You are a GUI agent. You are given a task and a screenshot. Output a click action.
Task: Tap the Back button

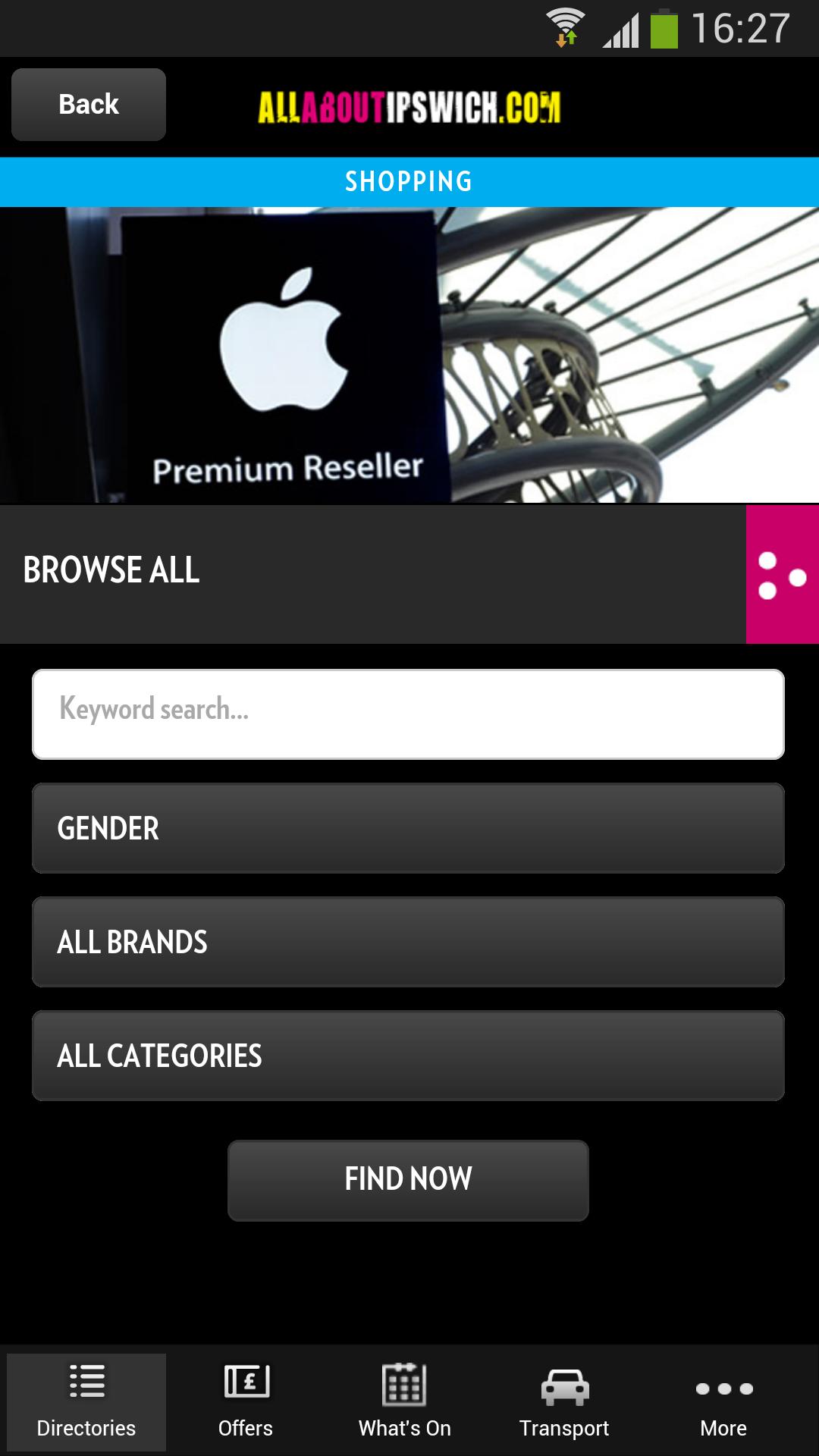[89, 105]
